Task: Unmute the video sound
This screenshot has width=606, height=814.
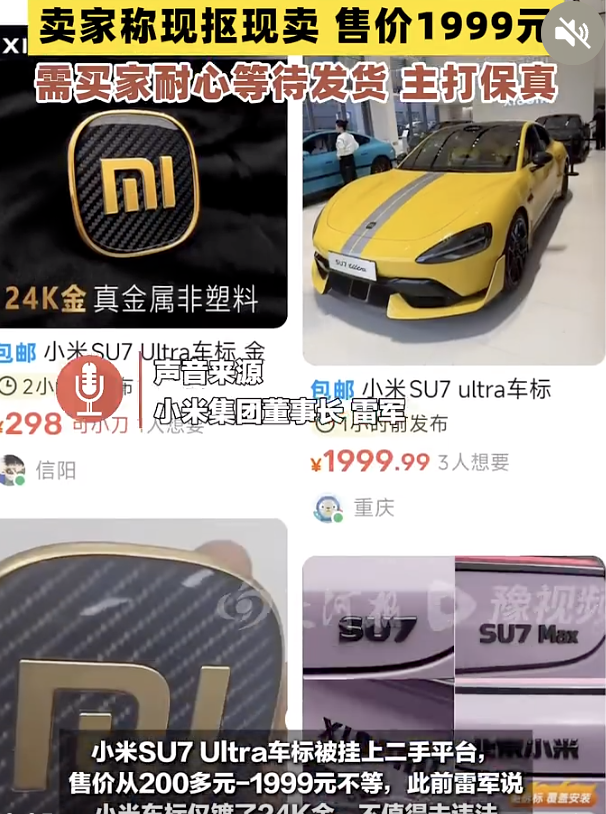Action: click(x=574, y=33)
